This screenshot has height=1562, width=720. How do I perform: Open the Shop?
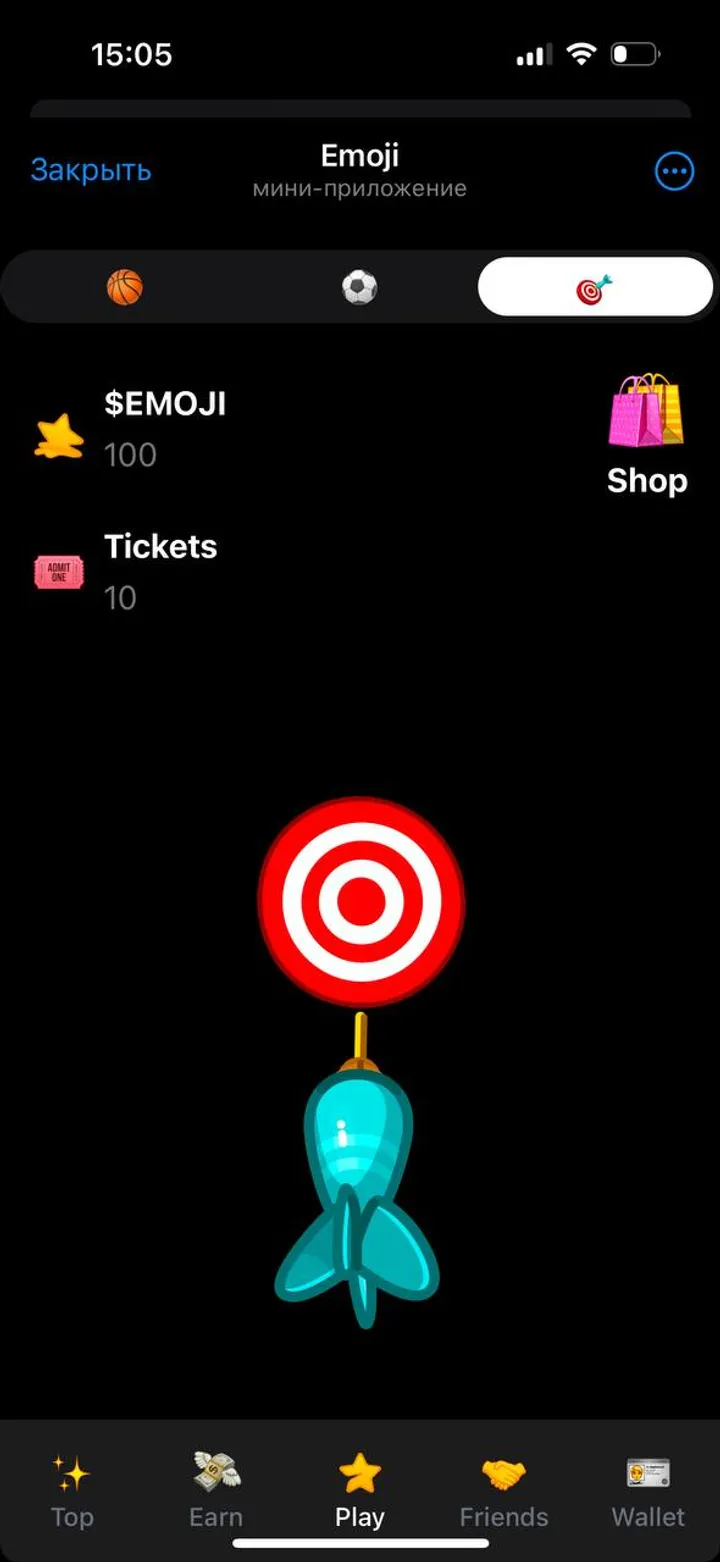[647, 435]
